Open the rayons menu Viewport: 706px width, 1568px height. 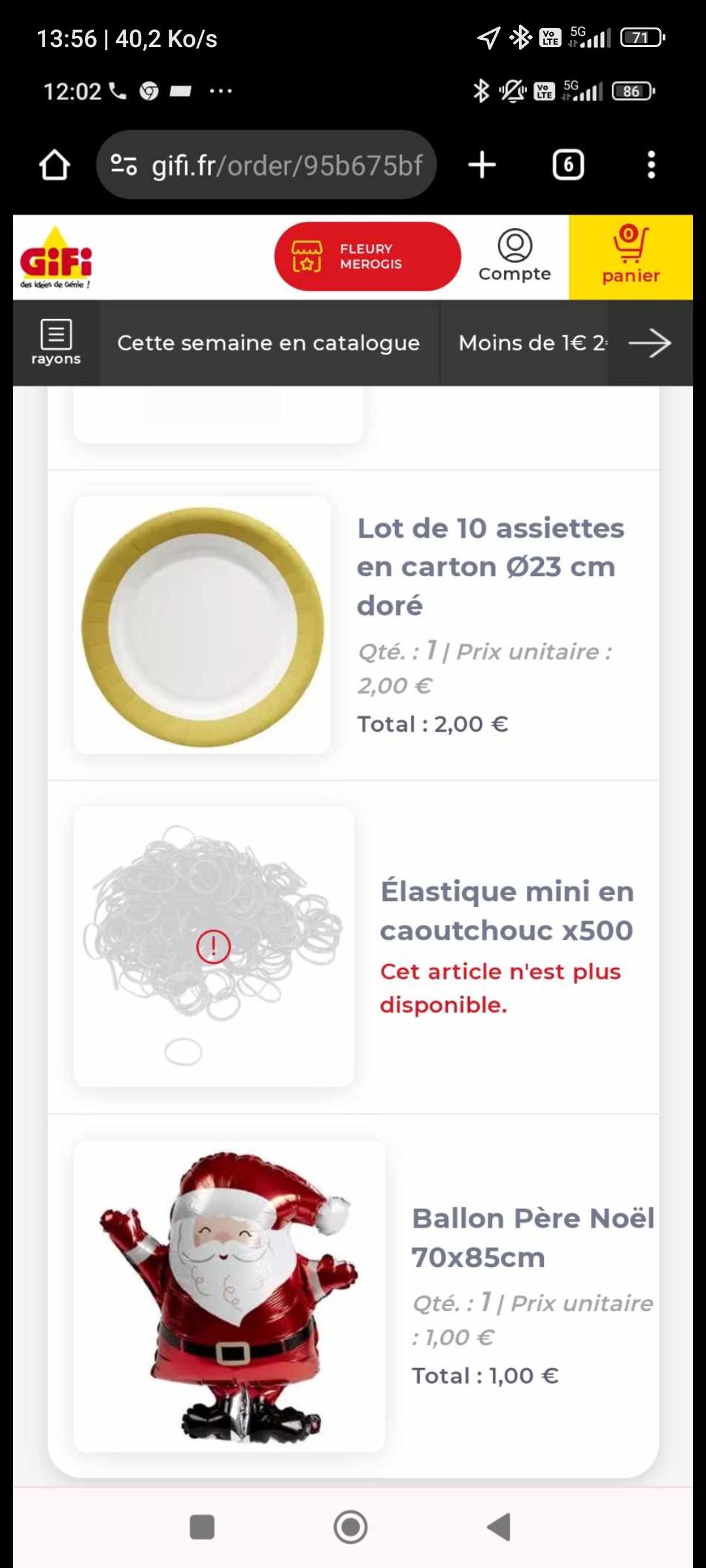(56, 342)
